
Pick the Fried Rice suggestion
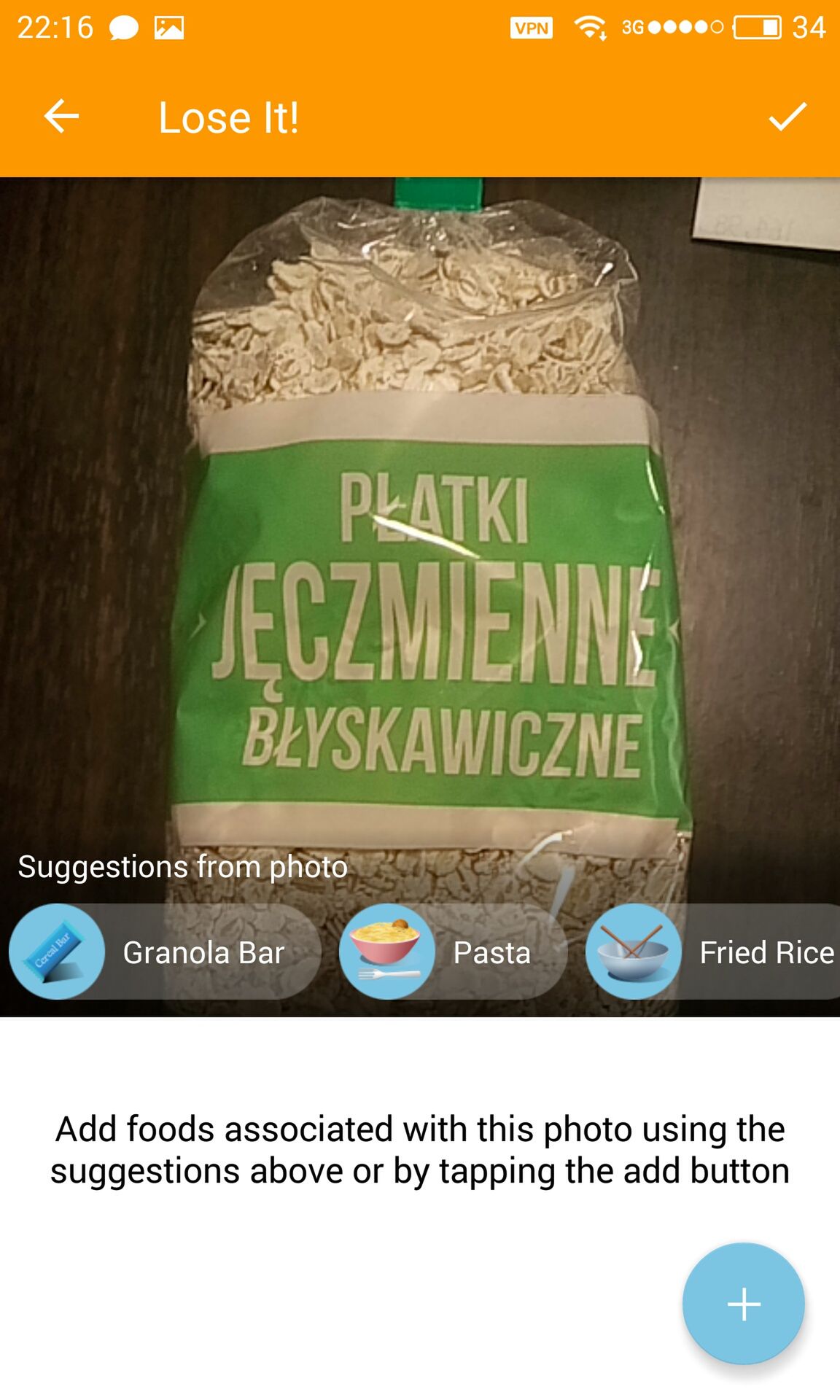tap(713, 952)
